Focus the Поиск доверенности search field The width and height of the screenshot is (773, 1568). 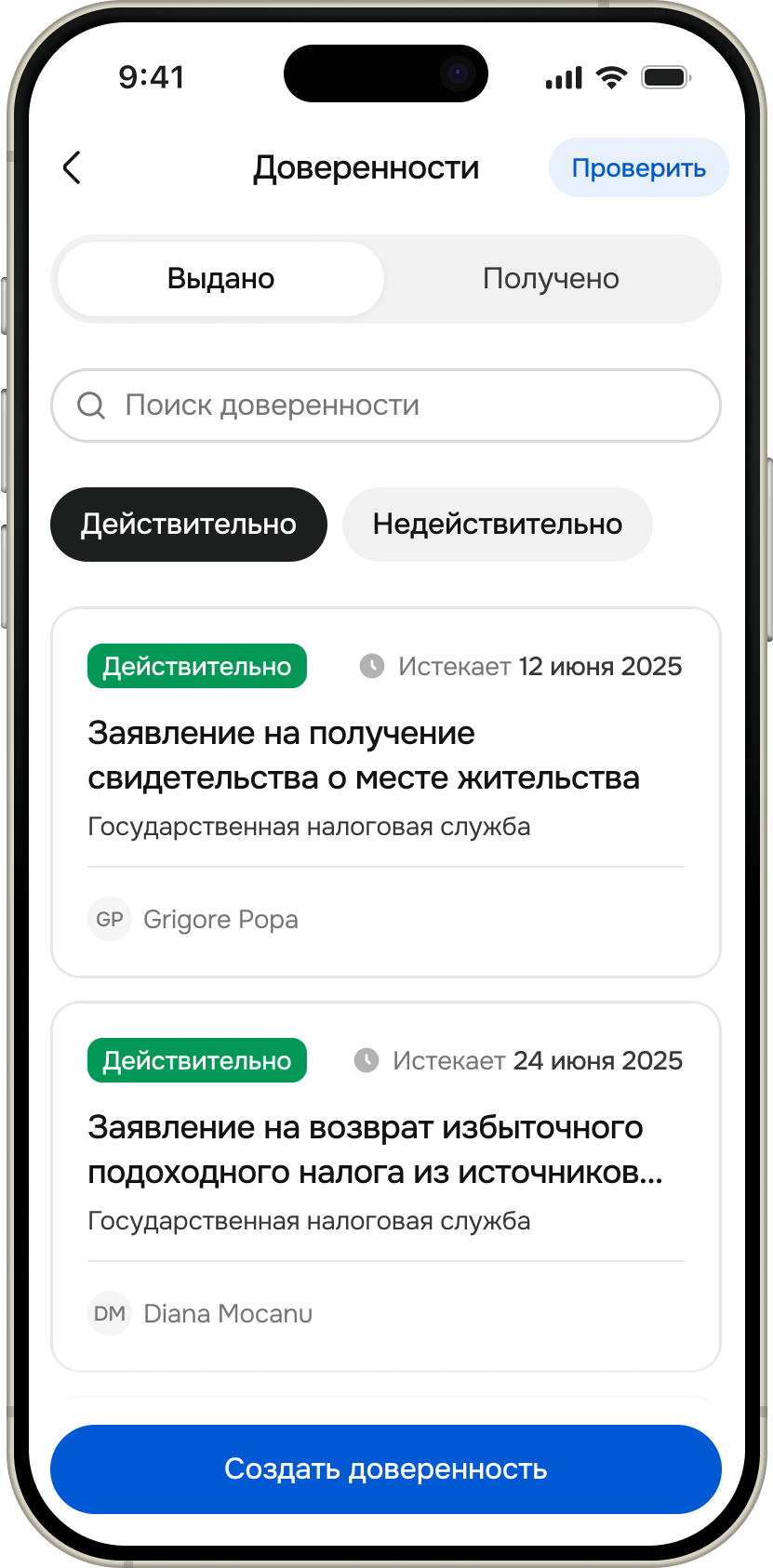(386, 405)
